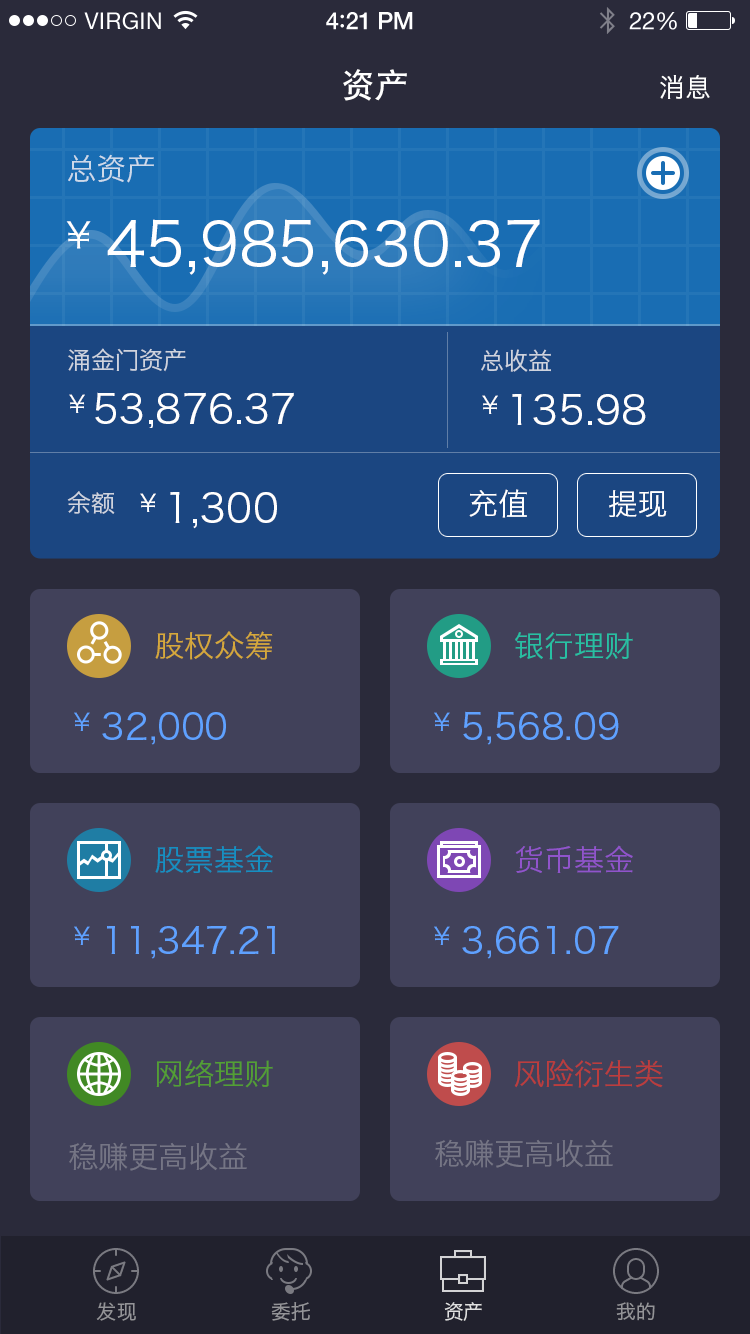Open 风险衍生类 via the coins icon

pyautogui.click(x=458, y=1073)
